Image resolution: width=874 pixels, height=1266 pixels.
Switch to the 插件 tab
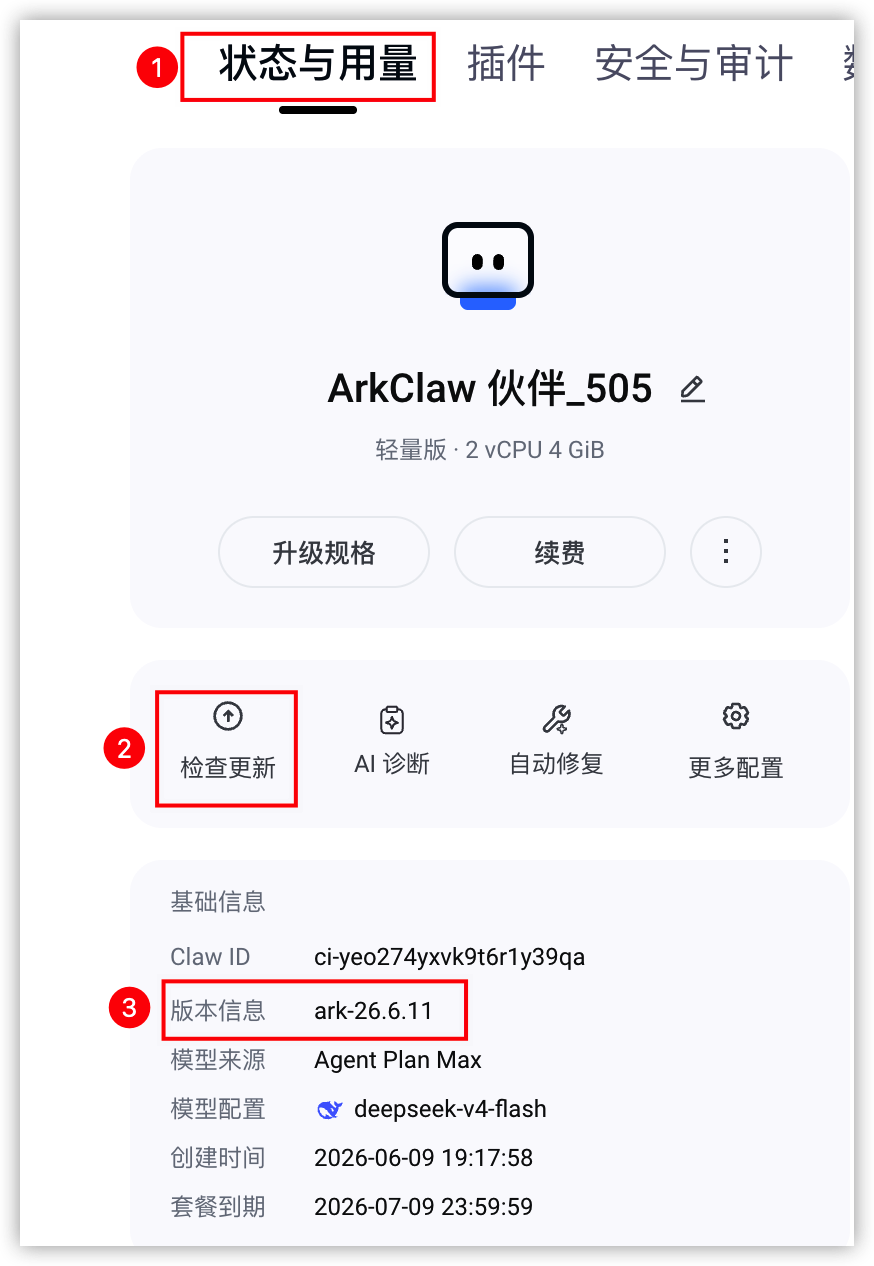coord(506,64)
